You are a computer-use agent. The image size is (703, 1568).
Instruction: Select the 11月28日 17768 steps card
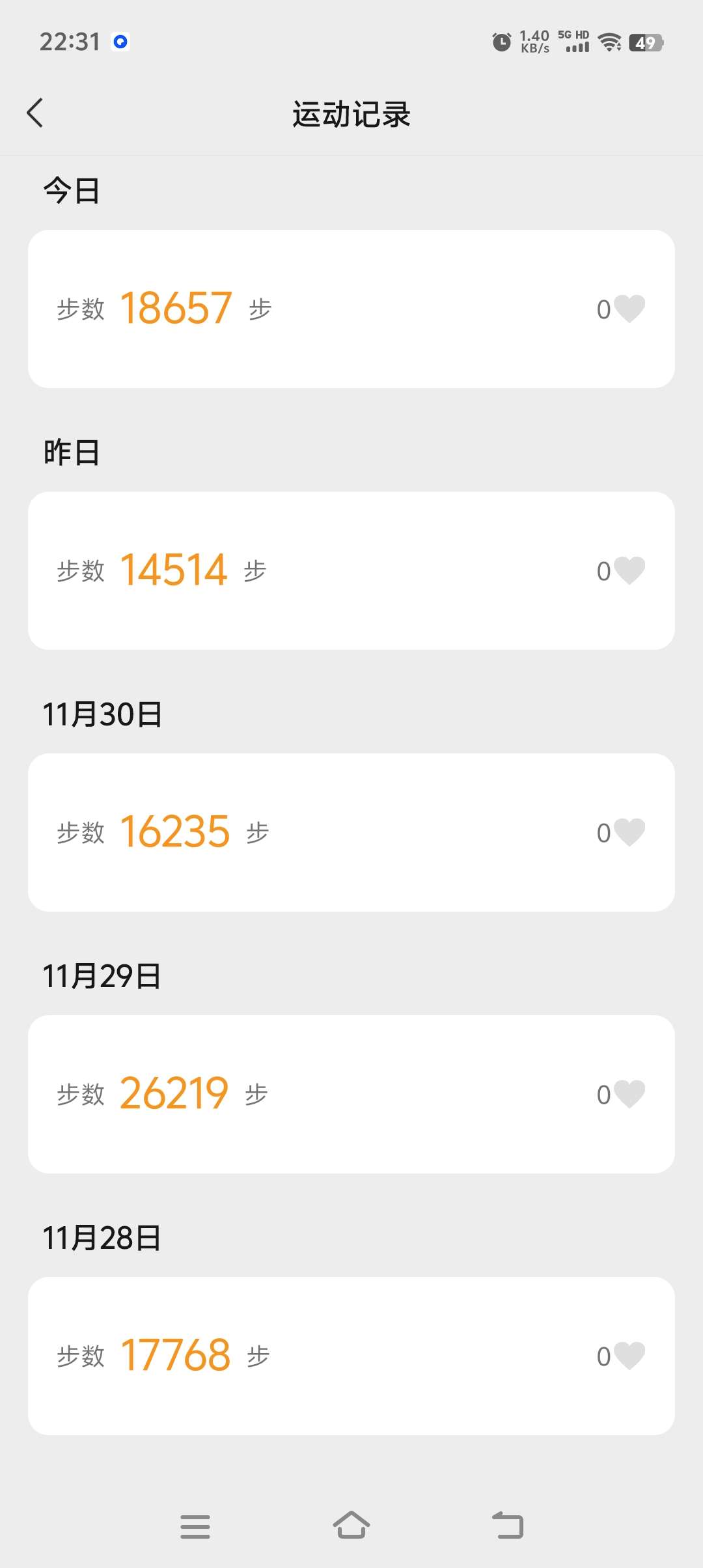click(x=351, y=1356)
